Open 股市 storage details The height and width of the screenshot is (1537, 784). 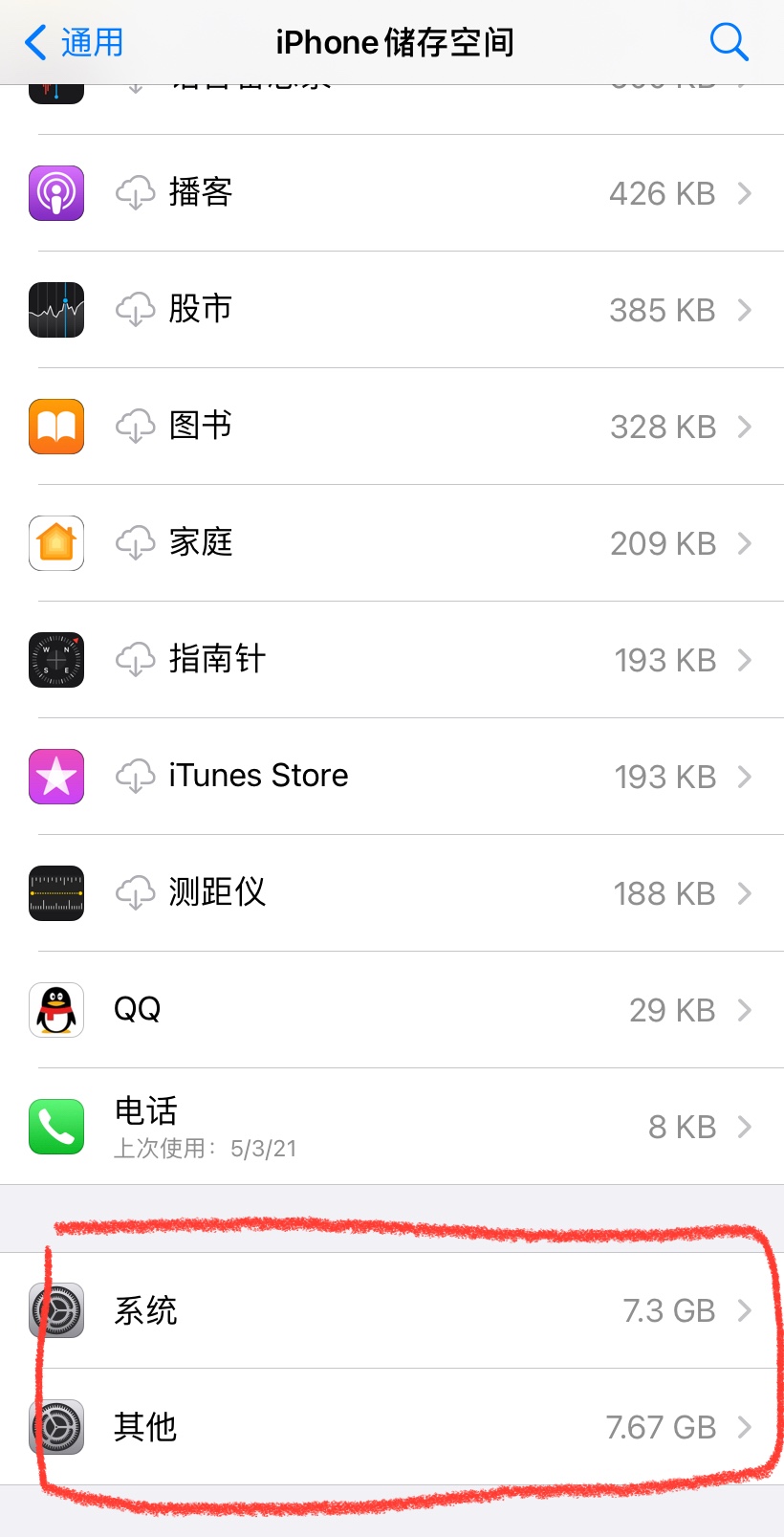pos(392,310)
